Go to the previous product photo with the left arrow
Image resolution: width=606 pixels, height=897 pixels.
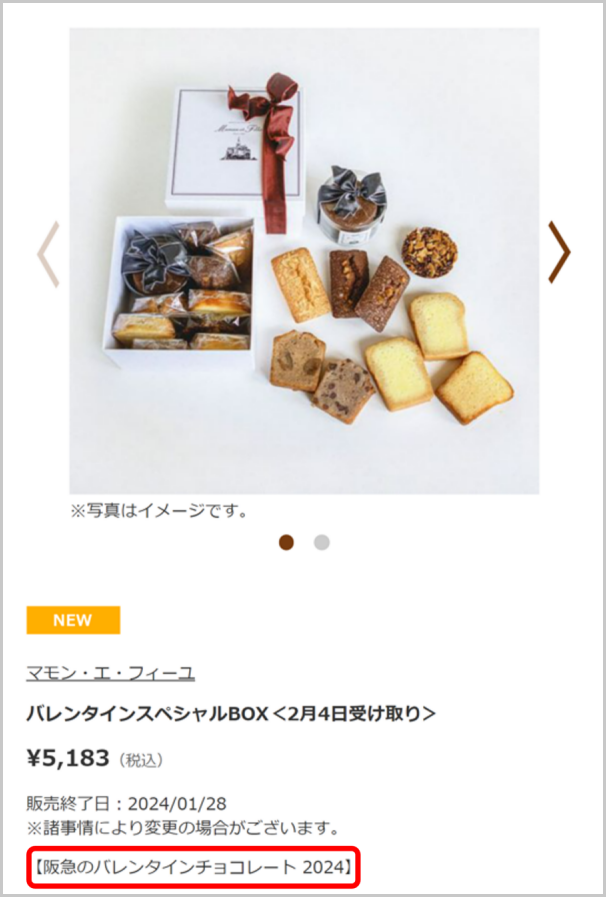click(47, 253)
